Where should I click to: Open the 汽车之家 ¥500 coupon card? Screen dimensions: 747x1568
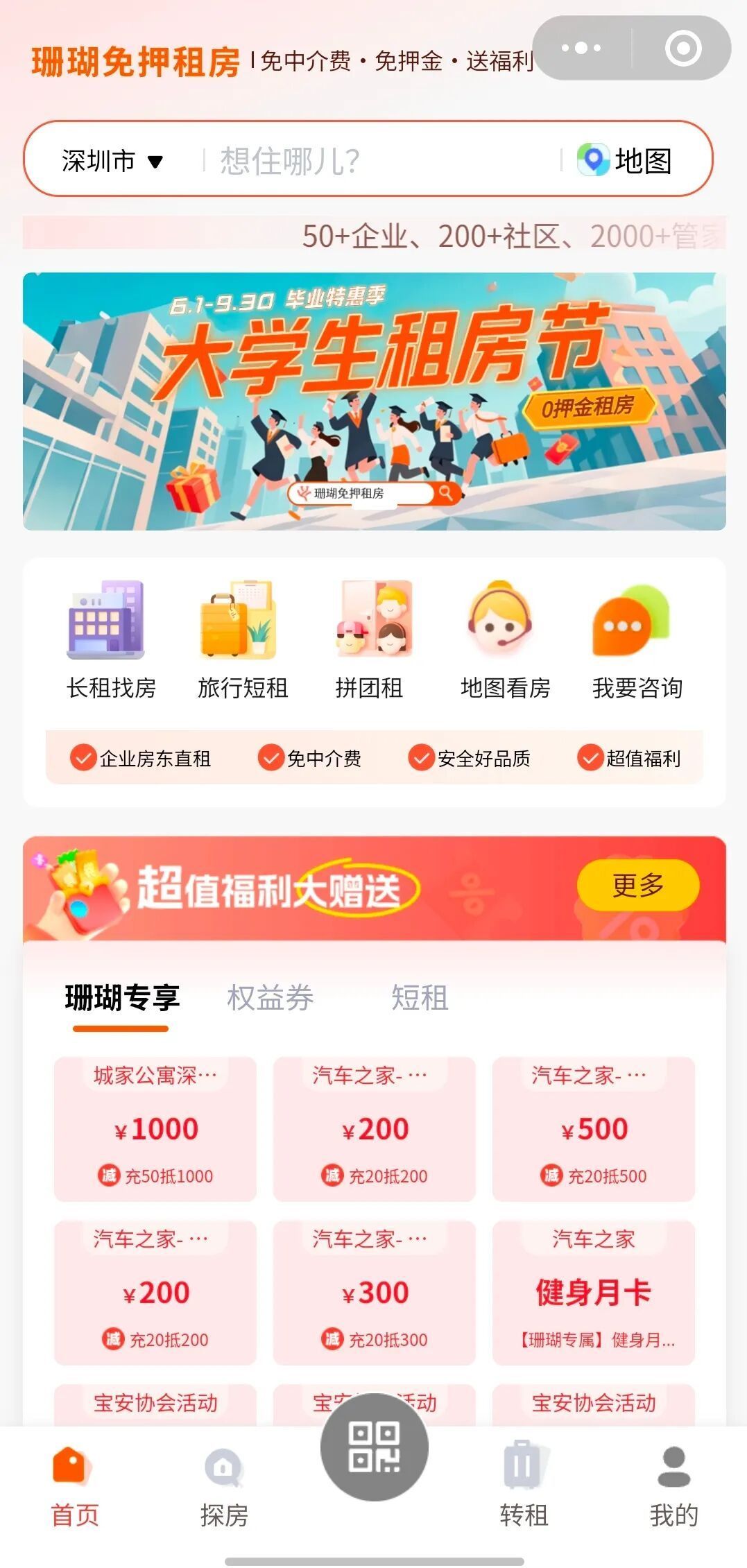tap(594, 1128)
